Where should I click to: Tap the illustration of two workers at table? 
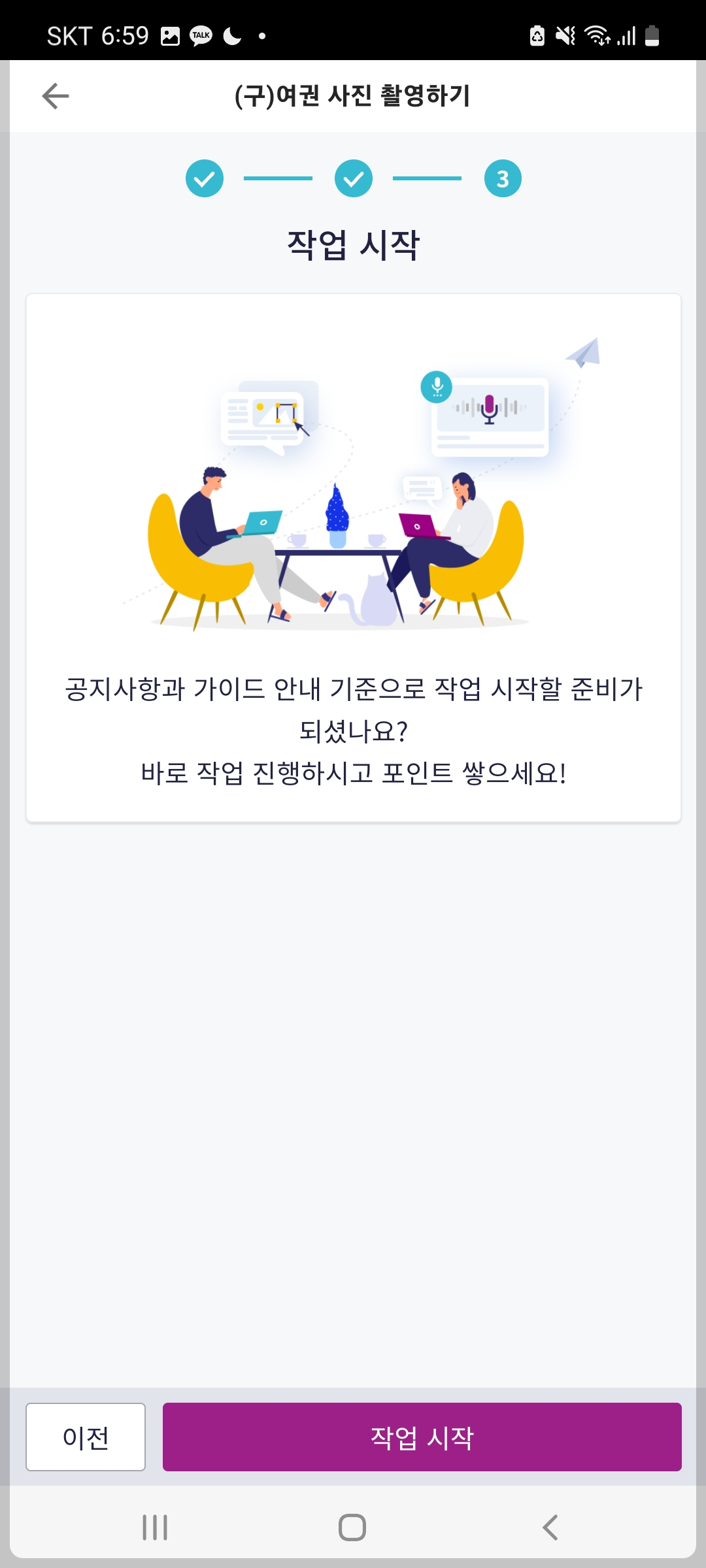point(353,523)
